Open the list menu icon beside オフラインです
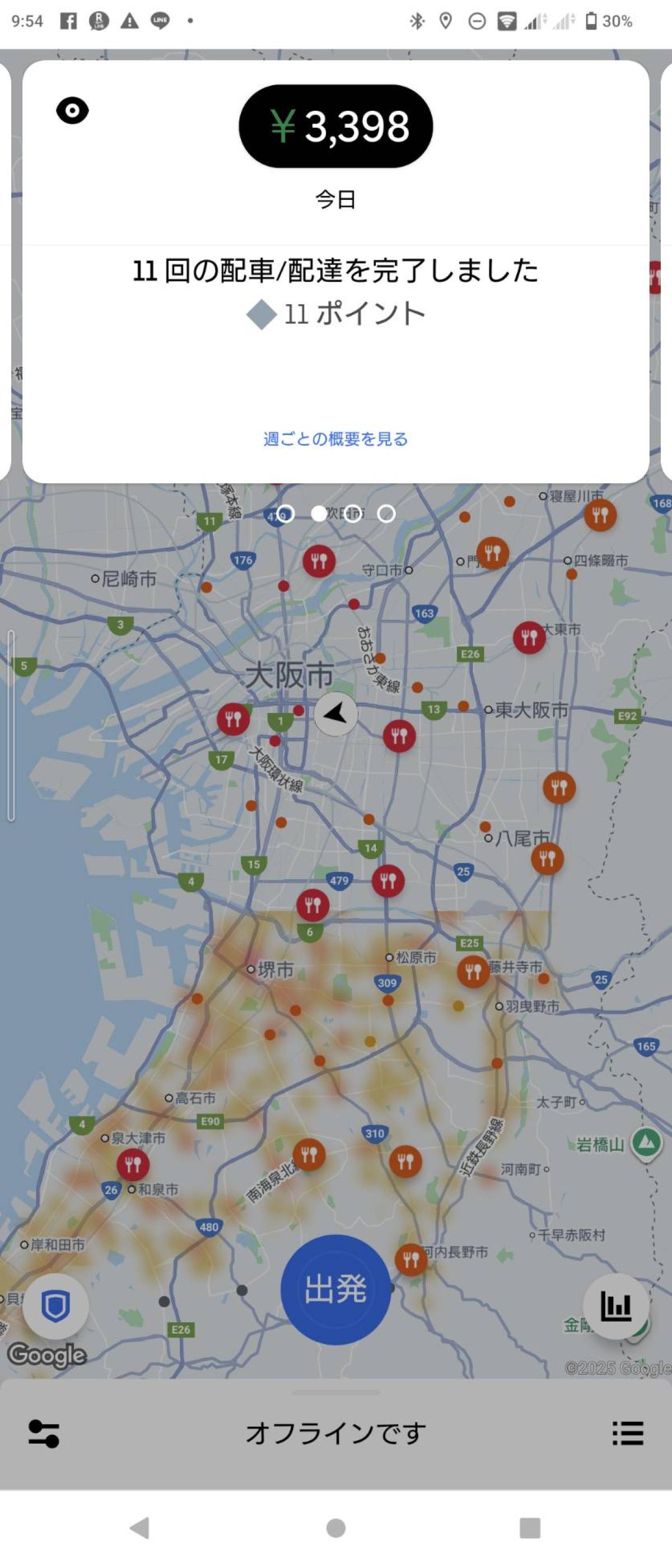Viewport: 672px width, 1568px height. [x=628, y=1434]
